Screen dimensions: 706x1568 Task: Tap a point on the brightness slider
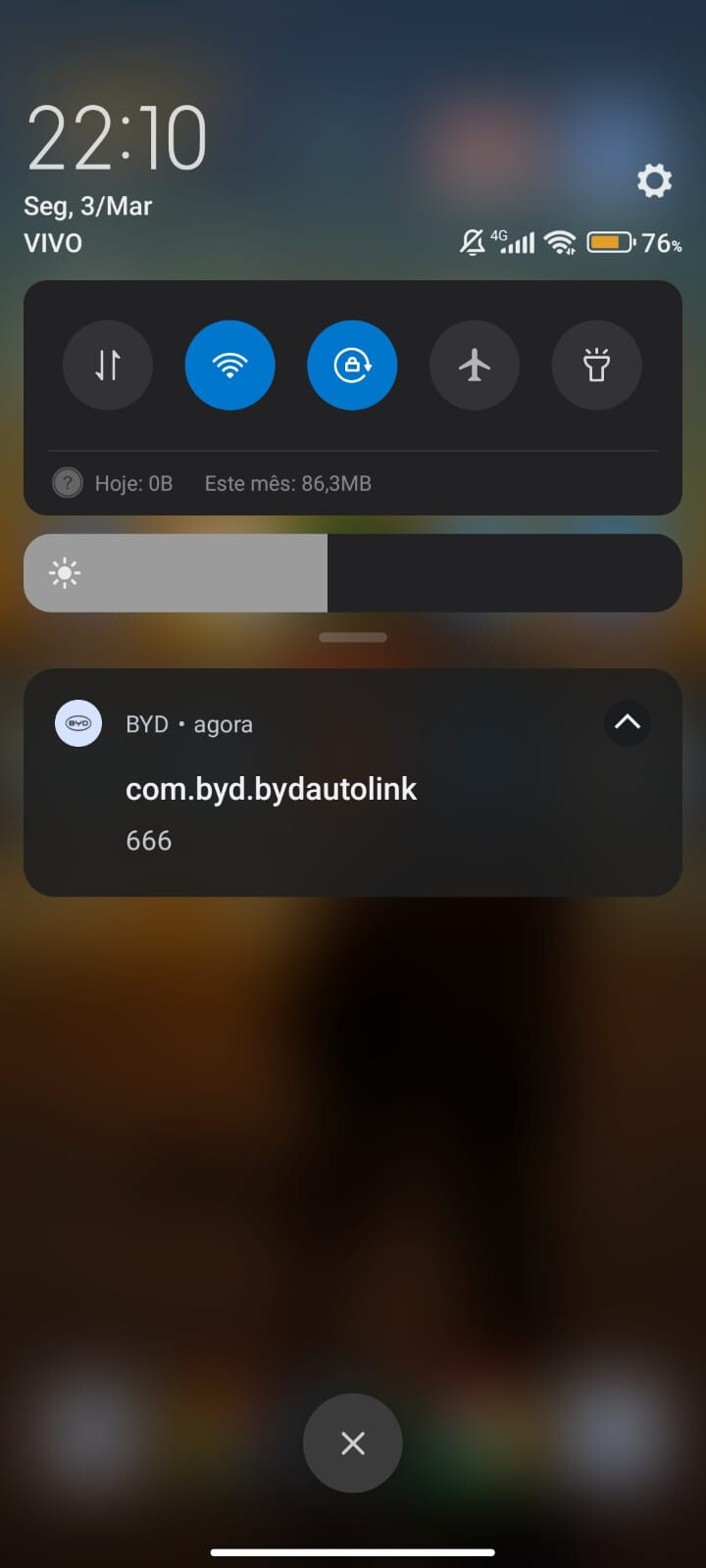[x=353, y=573]
